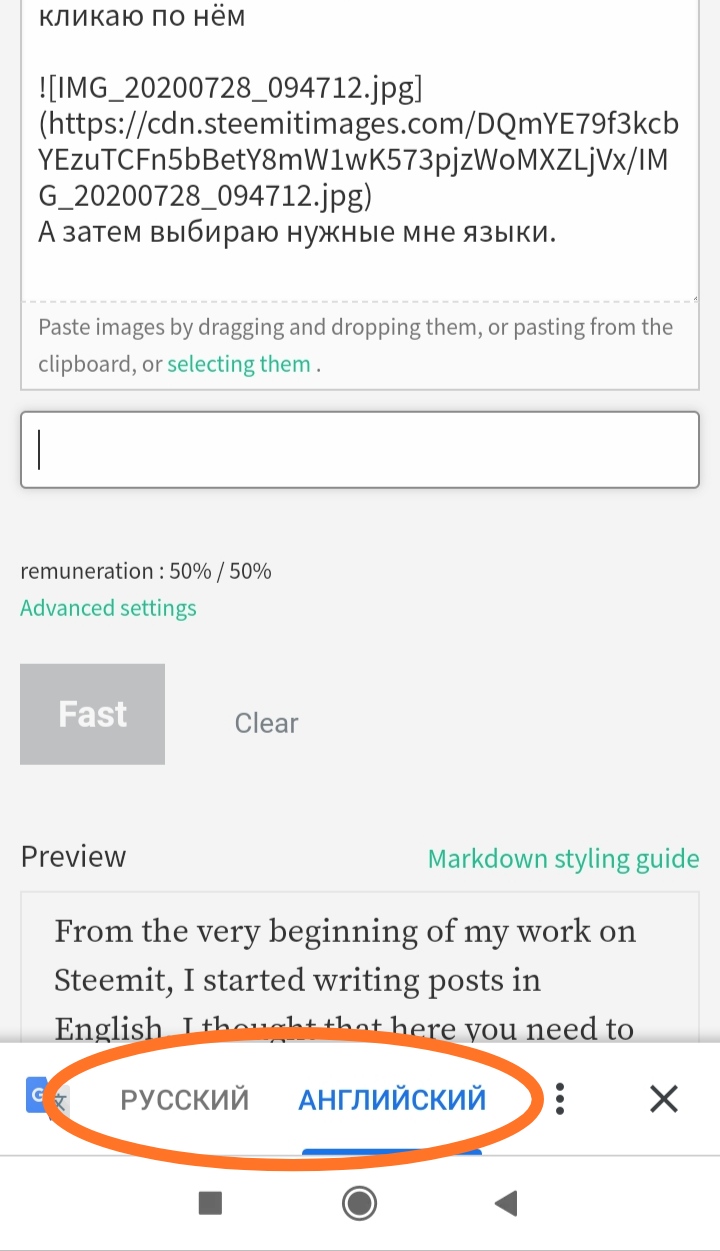Open Advanced settings

click(x=108, y=608)
